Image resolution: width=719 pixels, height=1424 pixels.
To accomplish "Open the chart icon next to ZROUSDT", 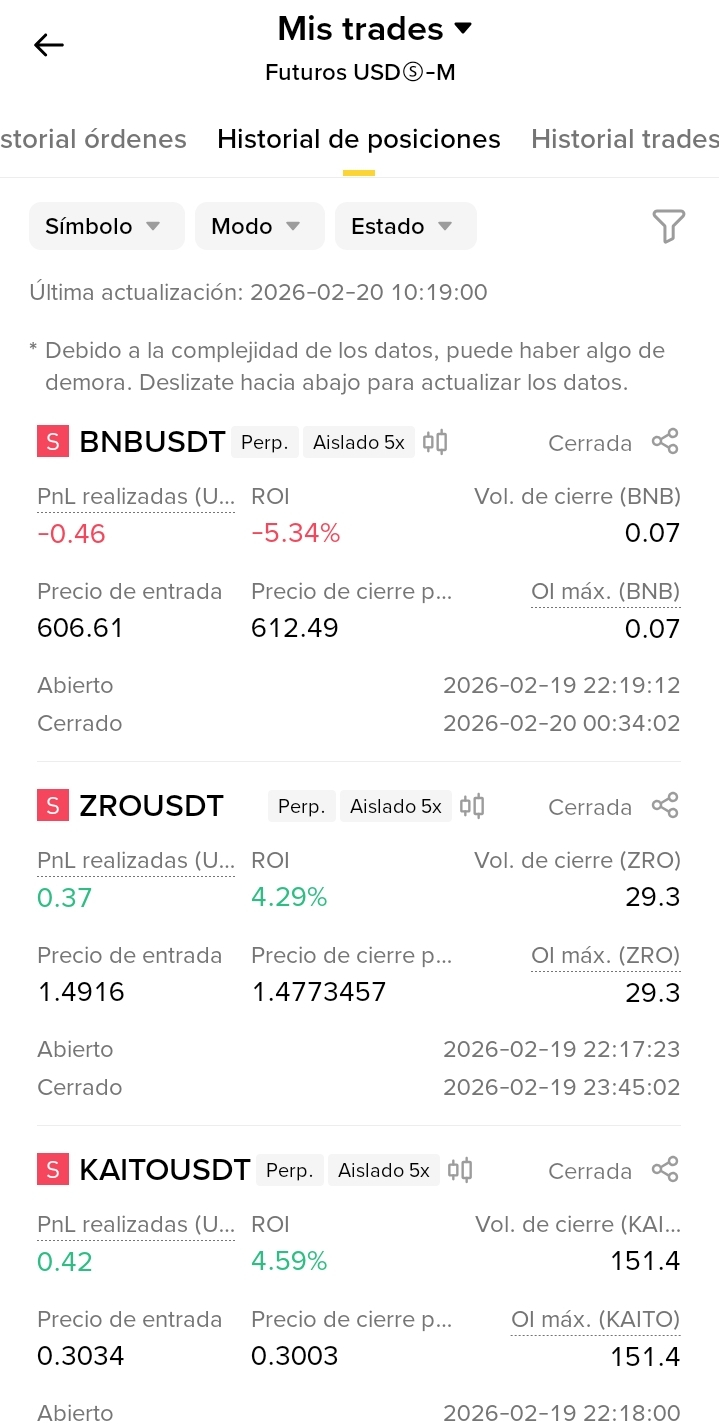I will (x=472, y=806).
